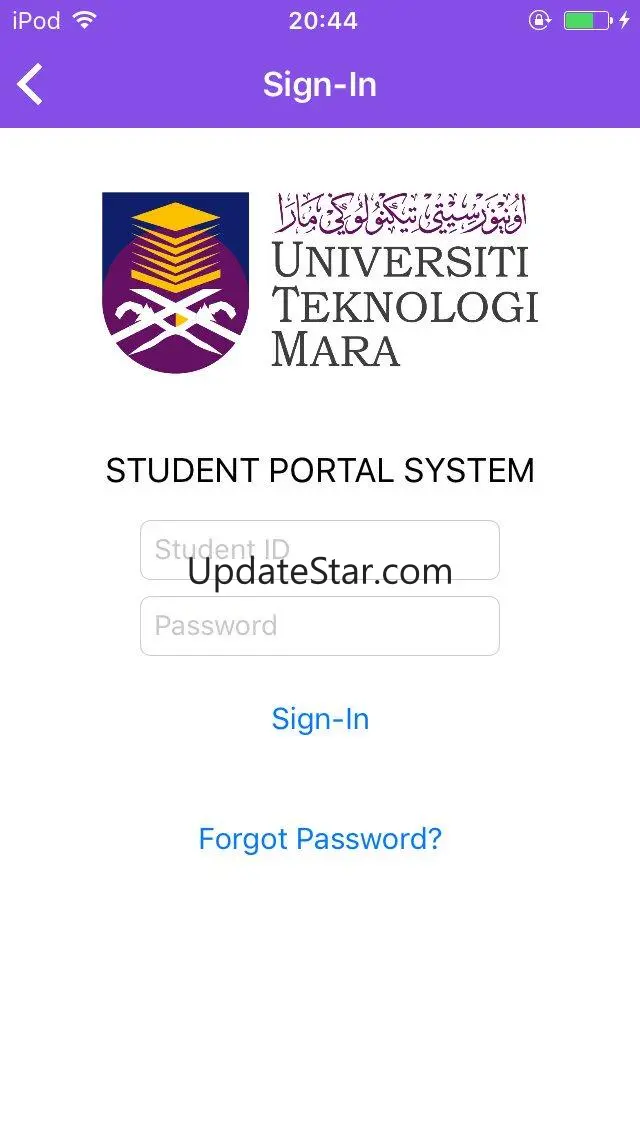Image resolution: width=640 pixels, height=1136 pixels.
Task: Tap the Password field
Action: pyautogui.click(x=320, y=626)
